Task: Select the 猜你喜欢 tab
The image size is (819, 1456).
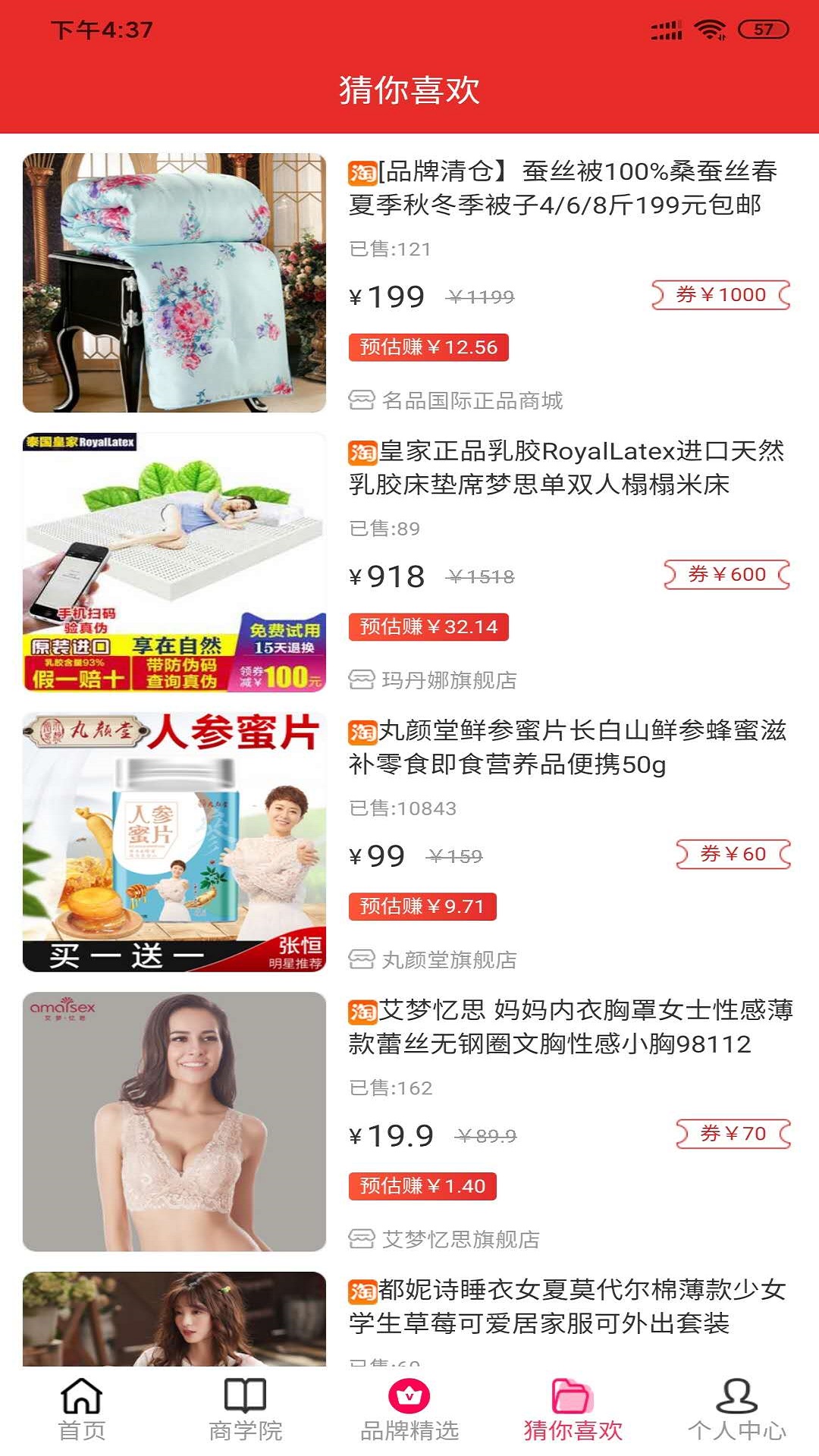Action: 573,1410
